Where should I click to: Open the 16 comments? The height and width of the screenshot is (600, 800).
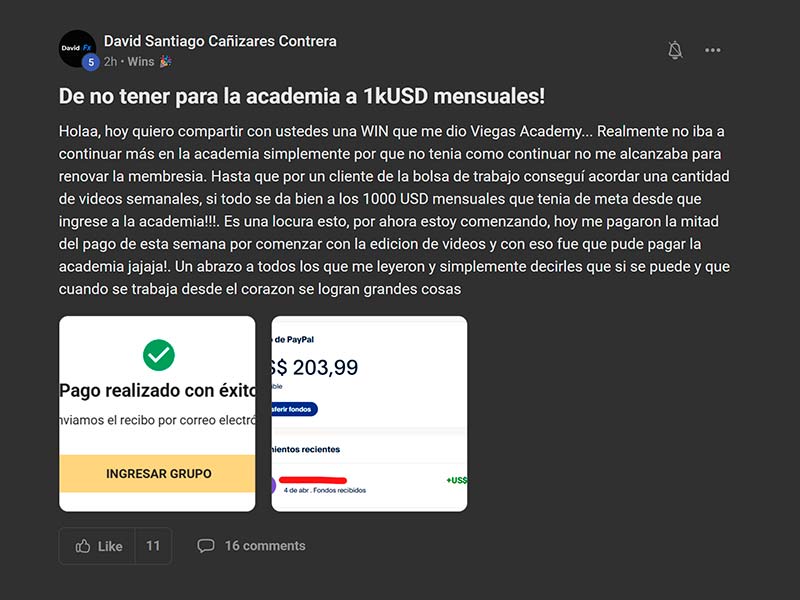click(x=252, y=546)
